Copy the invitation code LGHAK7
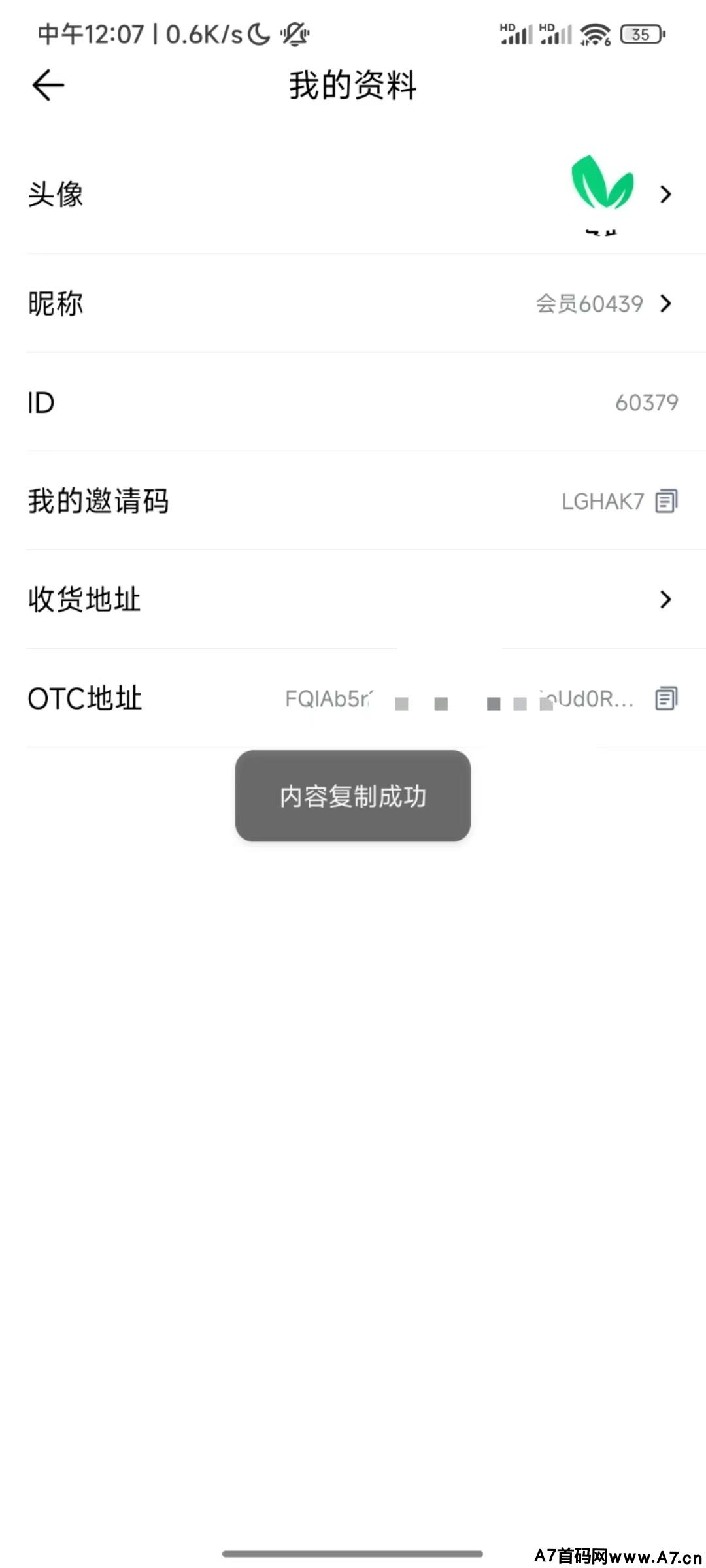 (x=666, y=501)
